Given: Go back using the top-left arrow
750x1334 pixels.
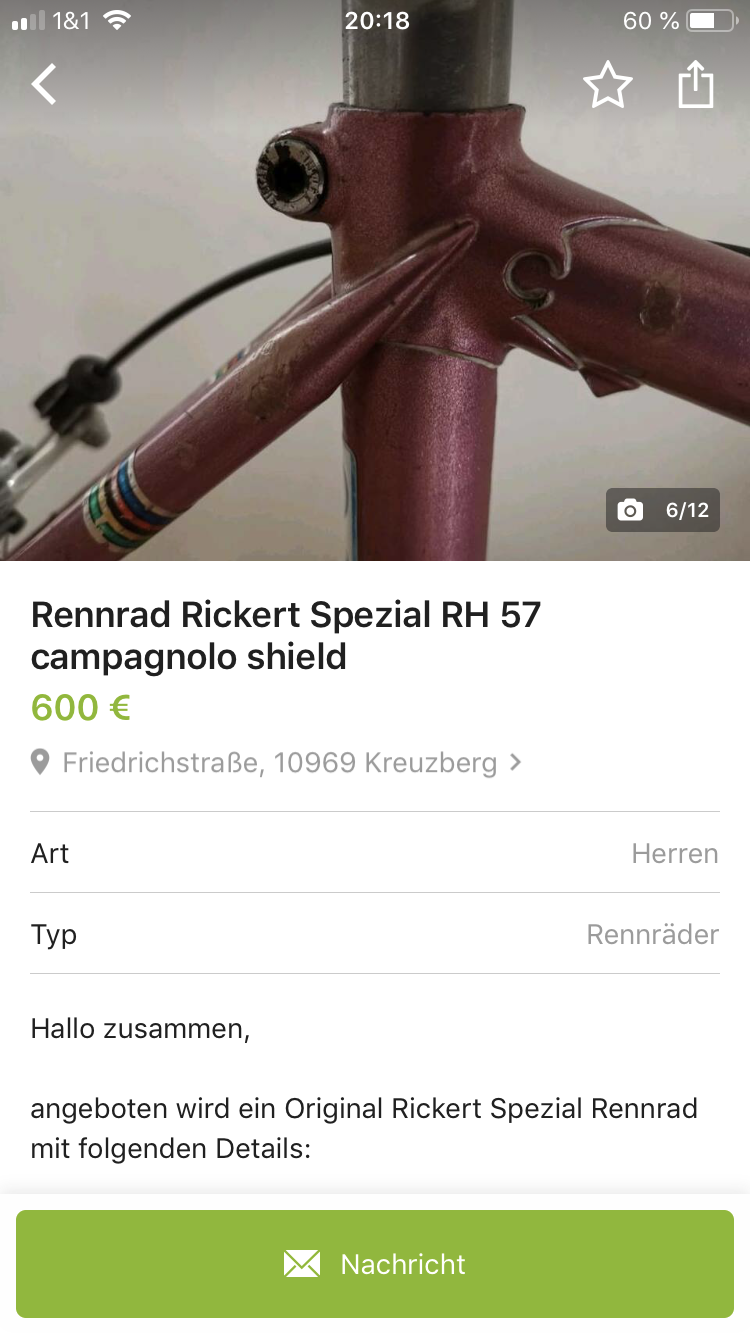Looking at the screenshot, I should point(44,85).
